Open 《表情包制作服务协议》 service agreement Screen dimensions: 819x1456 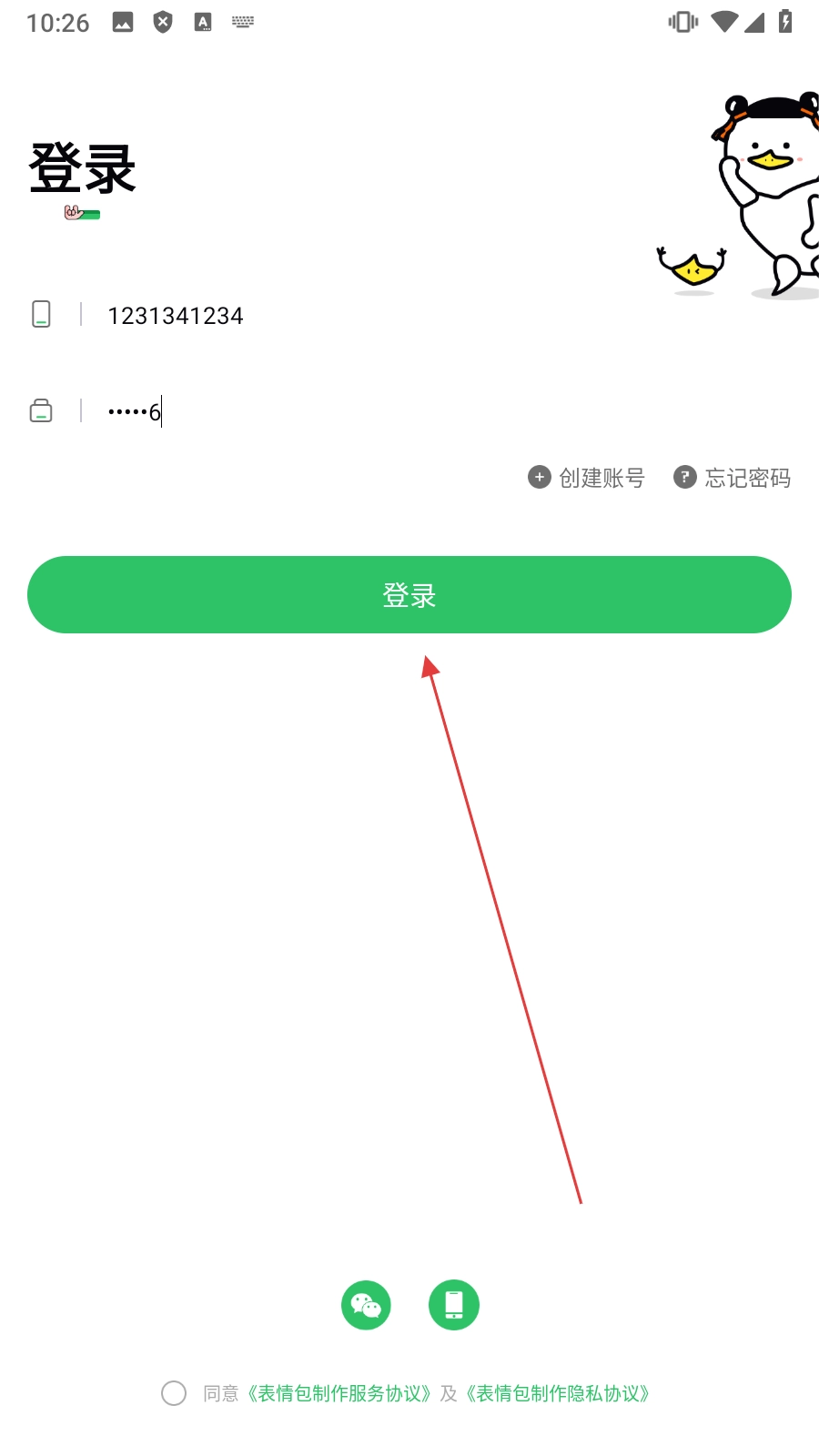pos(339,1393)
